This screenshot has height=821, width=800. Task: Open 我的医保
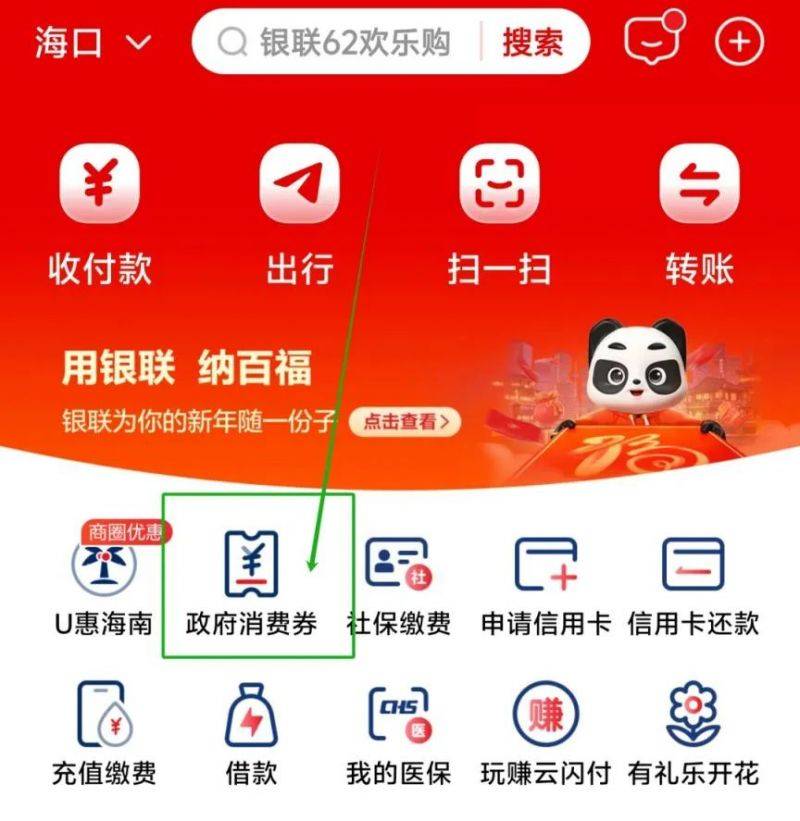click(398, 732)
